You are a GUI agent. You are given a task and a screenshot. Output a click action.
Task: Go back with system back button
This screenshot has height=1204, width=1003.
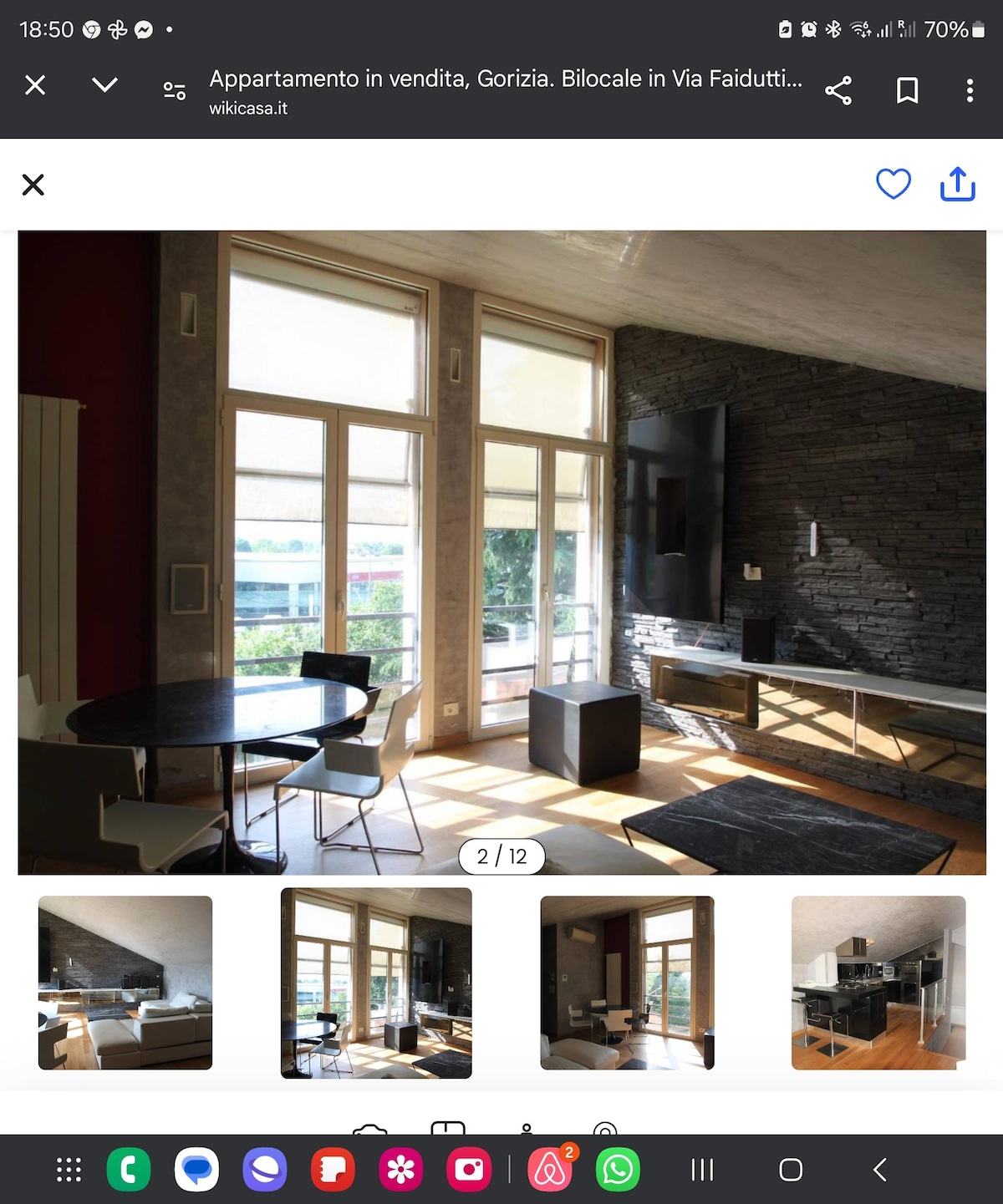coord(879,1170)
